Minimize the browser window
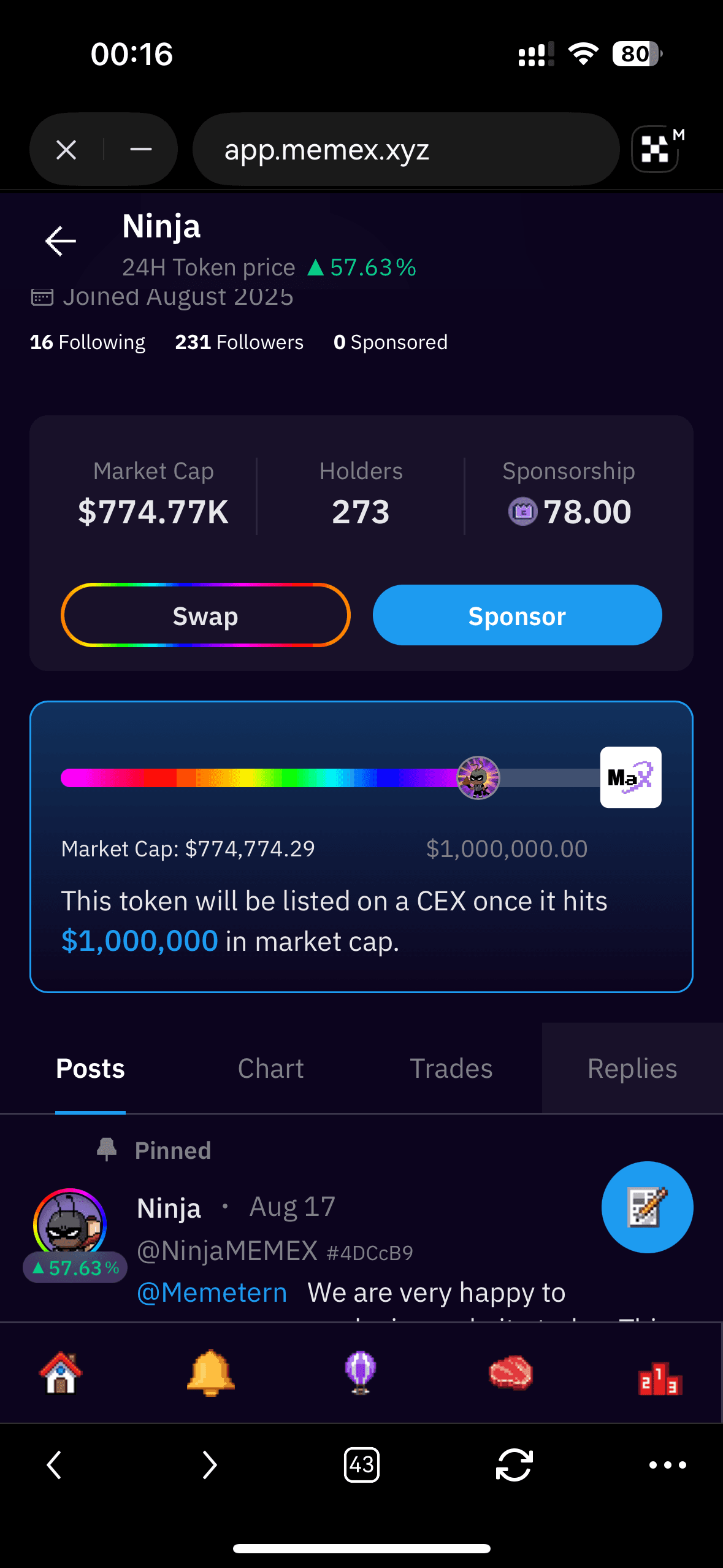This screenshot has height=1568, width=723. pos(141,149)
